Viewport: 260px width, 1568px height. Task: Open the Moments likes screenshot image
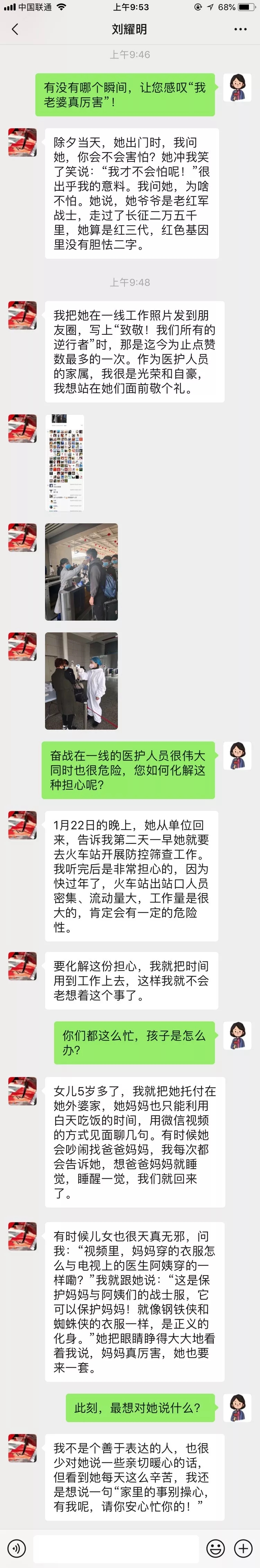point(65,463)
